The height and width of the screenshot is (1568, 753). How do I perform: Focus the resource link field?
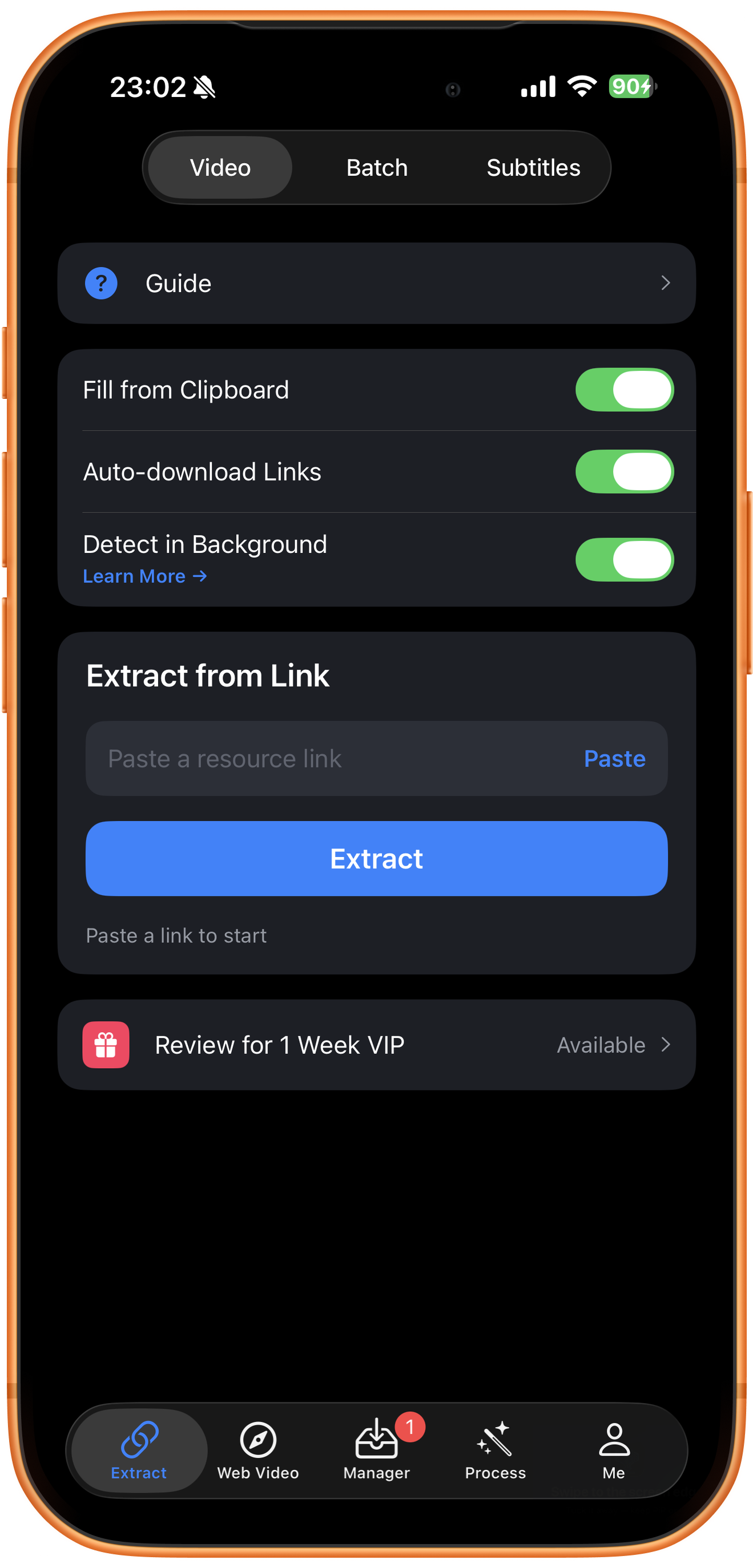(332, 758)
